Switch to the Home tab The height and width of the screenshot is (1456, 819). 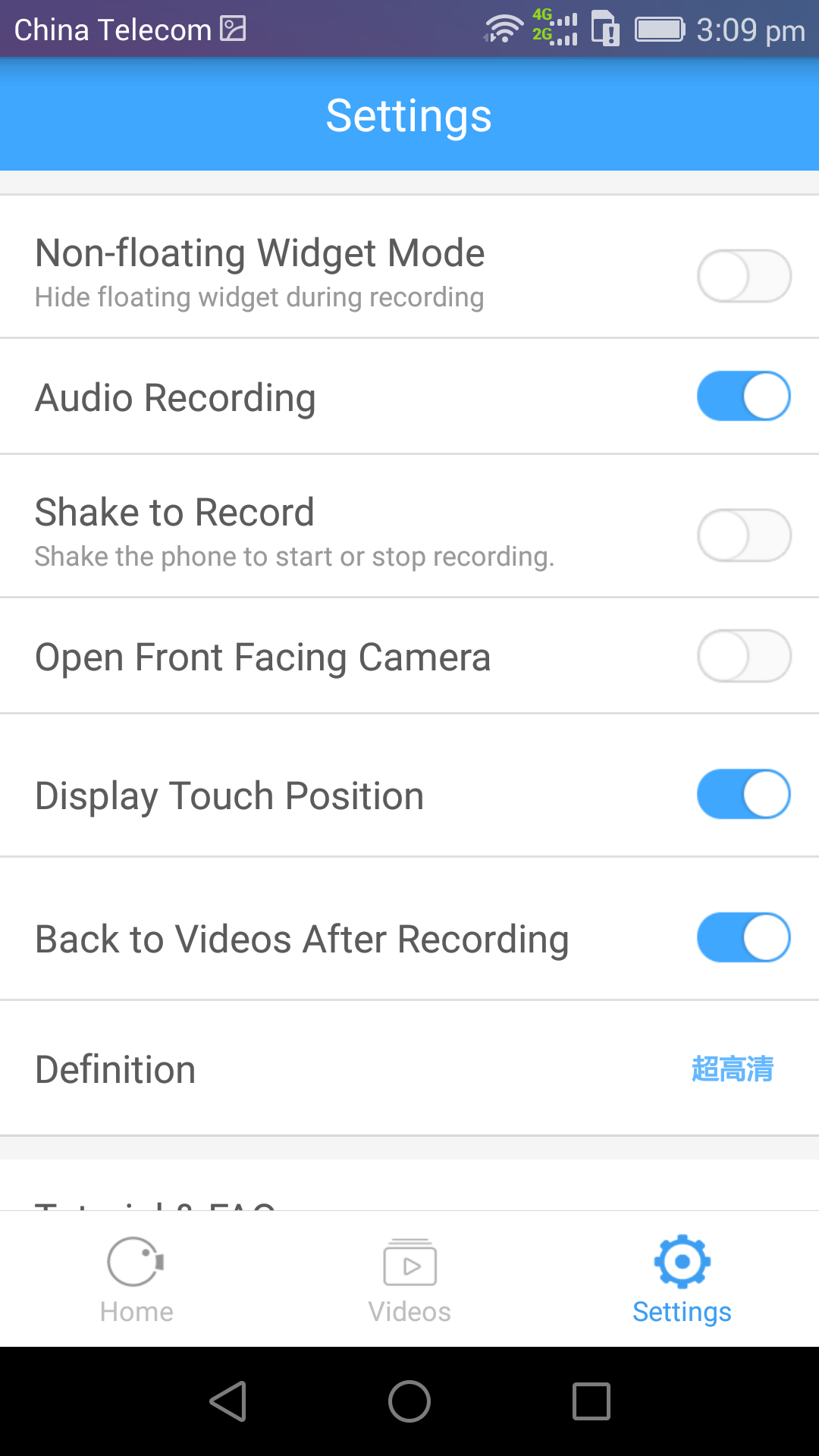pos(136,1280)
